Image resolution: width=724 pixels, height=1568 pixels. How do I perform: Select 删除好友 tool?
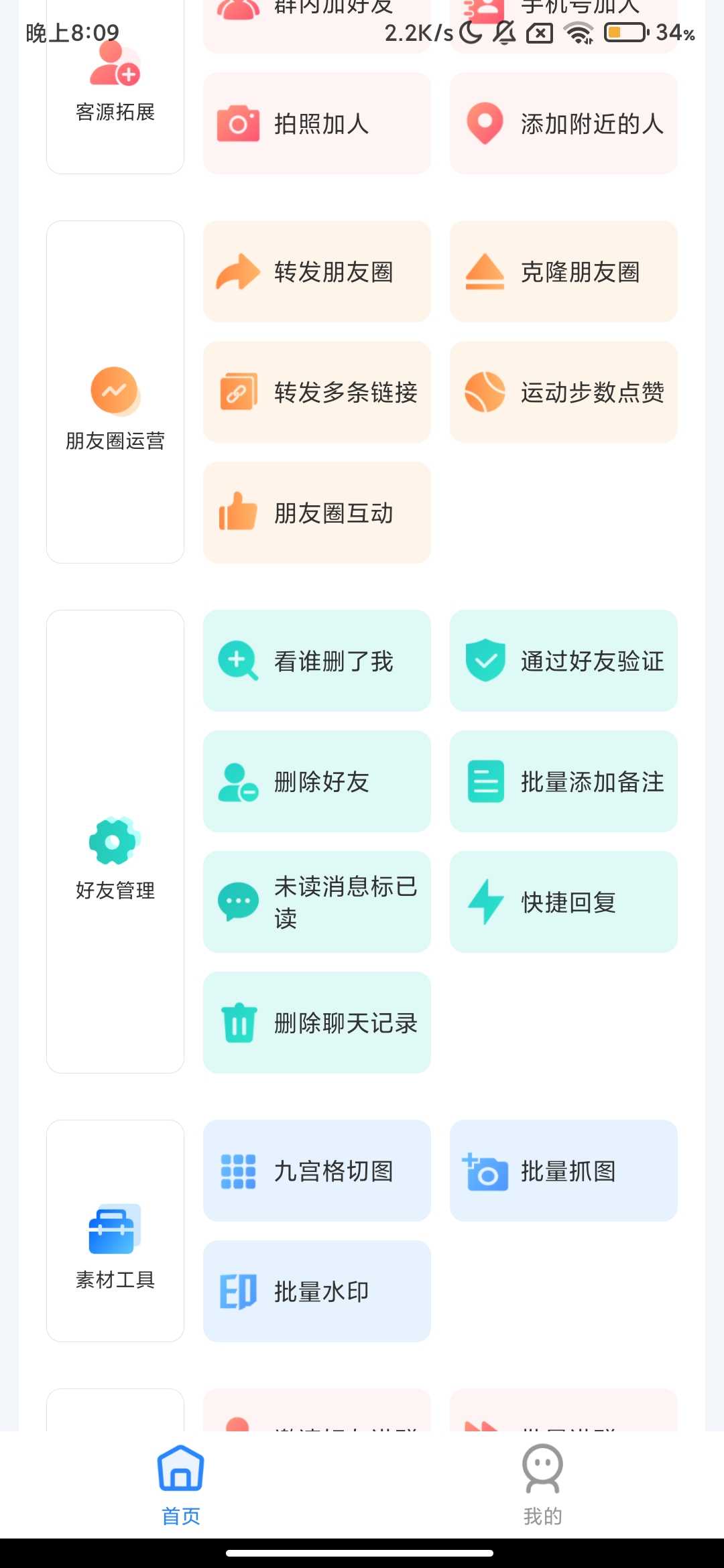tap(316, 781)
